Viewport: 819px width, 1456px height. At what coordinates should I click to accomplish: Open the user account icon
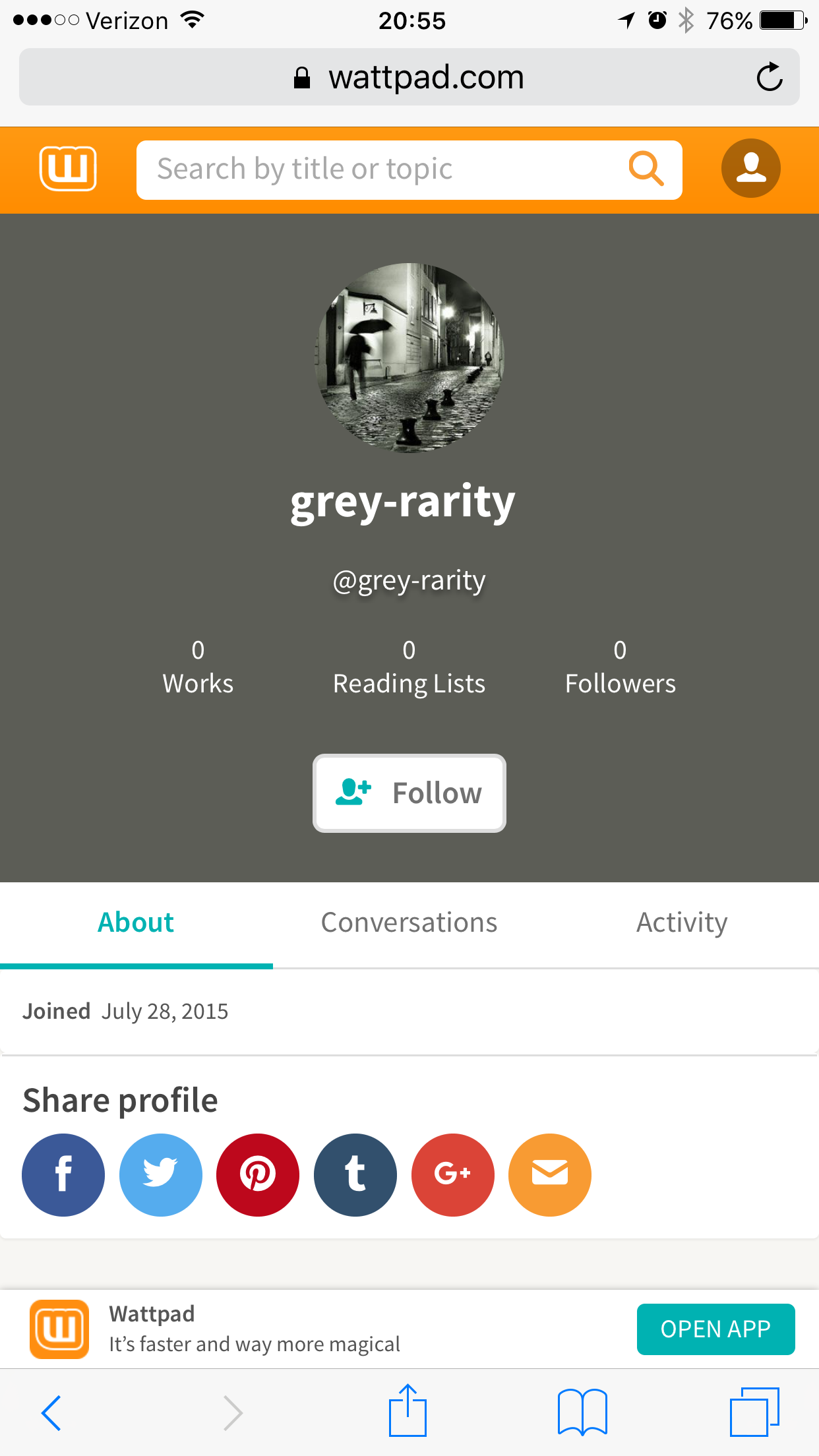(750, 168)
